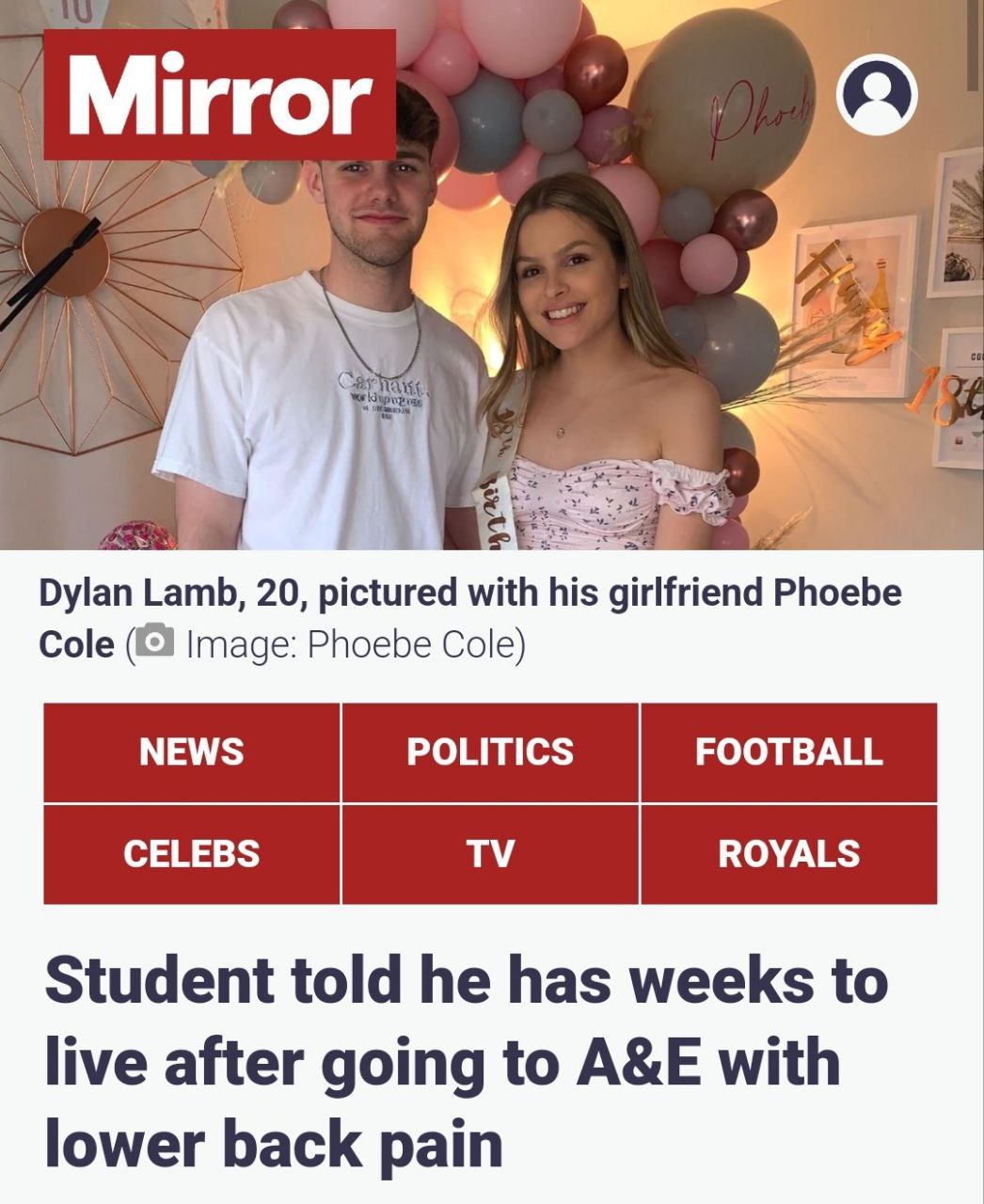Open the user account profile icon

point(877,95)
